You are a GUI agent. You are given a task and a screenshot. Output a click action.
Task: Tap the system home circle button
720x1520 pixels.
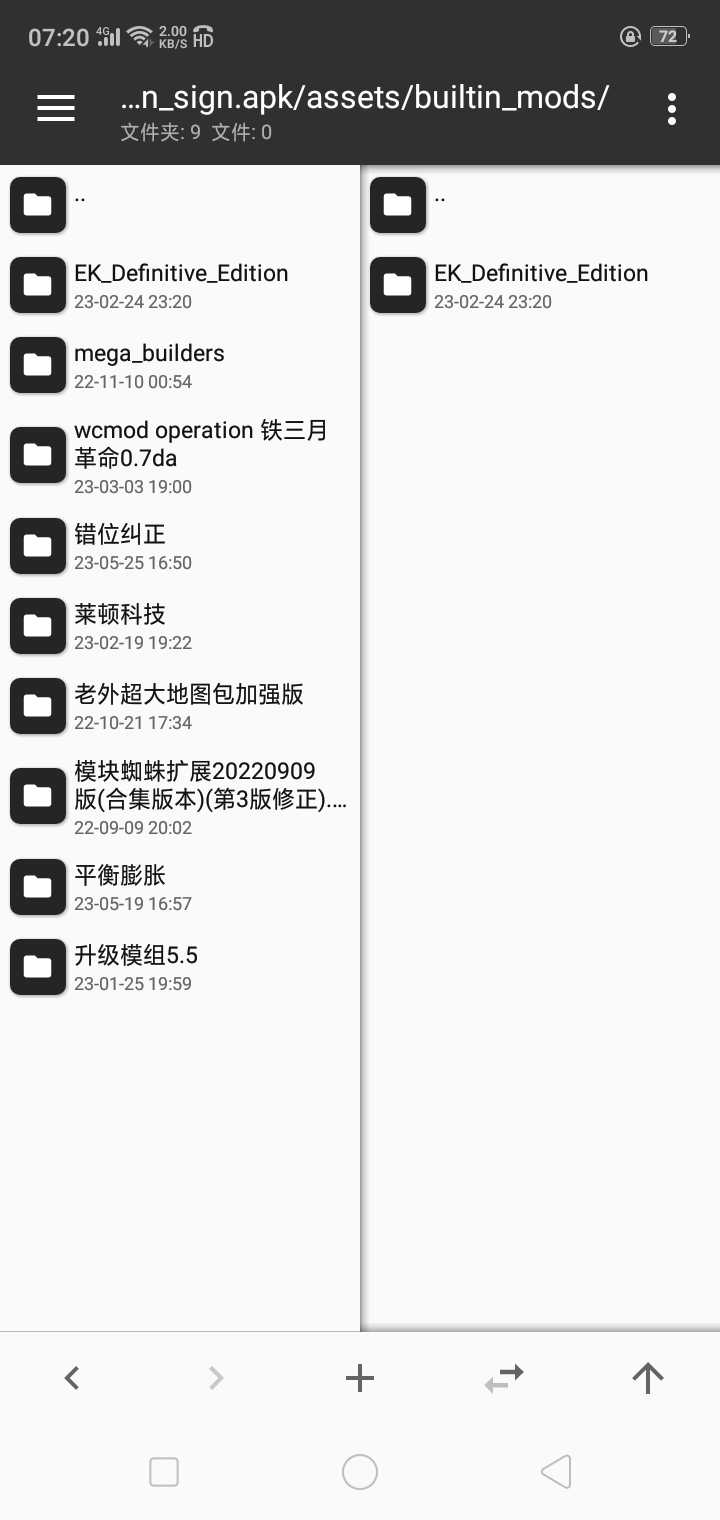360,1472
